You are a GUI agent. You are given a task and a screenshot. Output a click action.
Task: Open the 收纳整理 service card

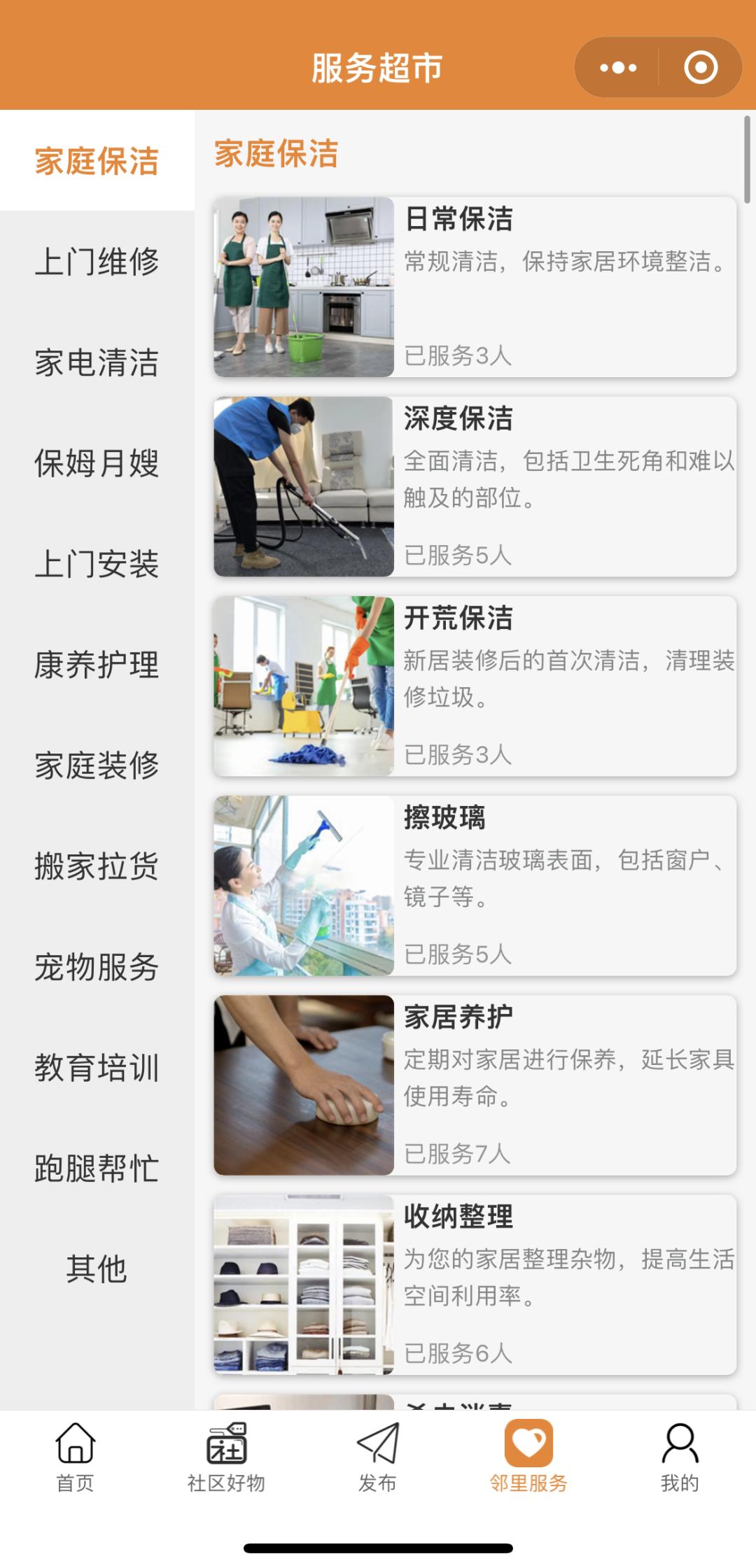coord(475,1284)
